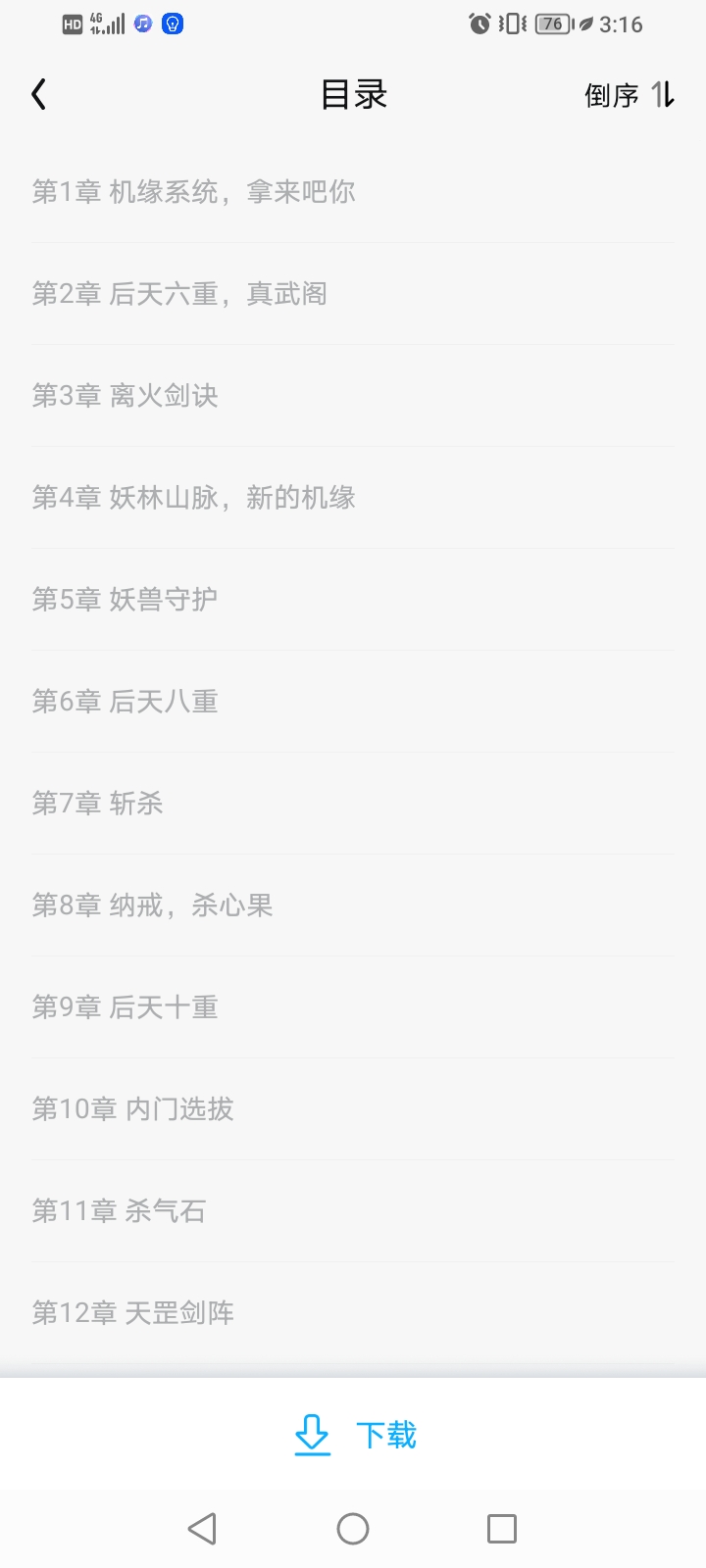Select 第9章 后天十重
706x1568 pixels.
pyautogui.click(x=353, y=1007)
